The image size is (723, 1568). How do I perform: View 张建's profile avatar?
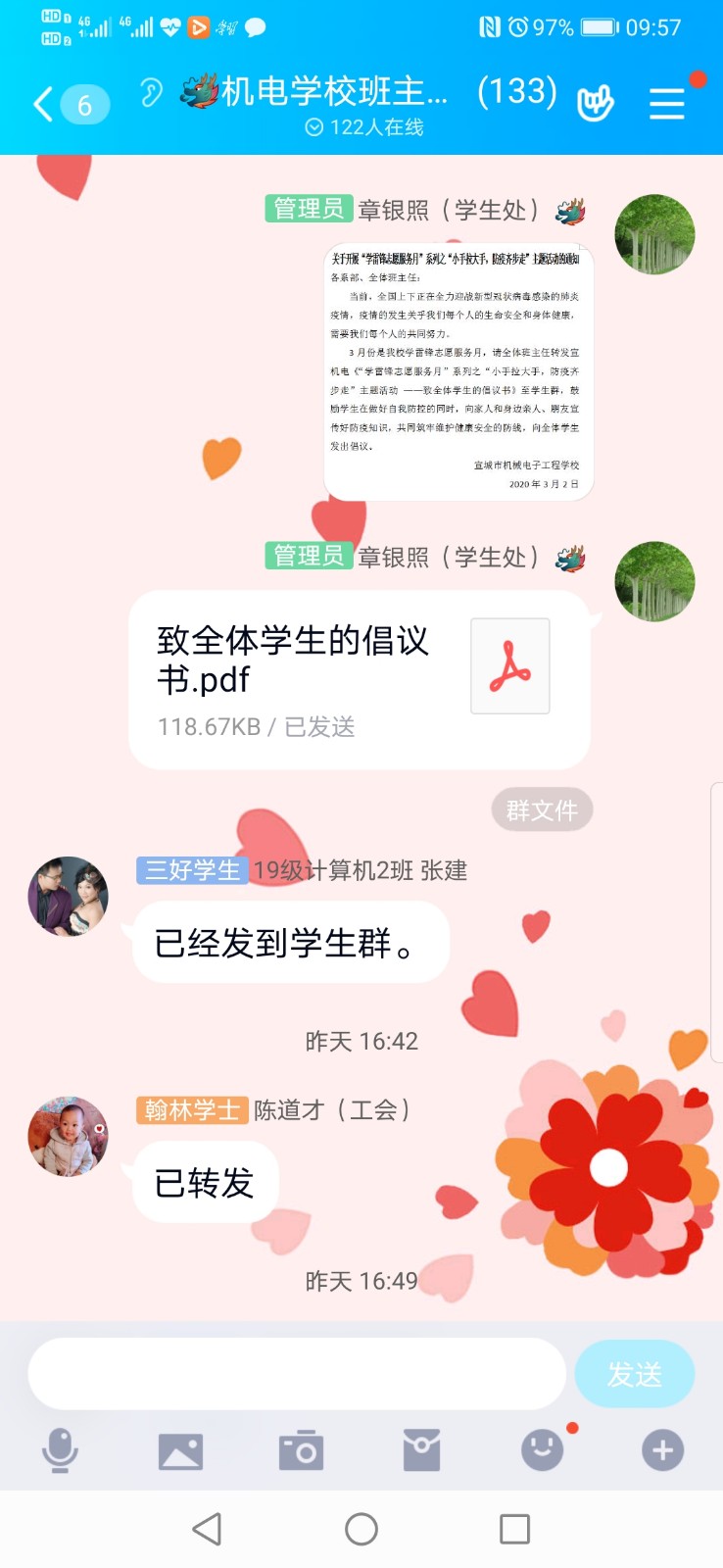(x=68, y=897)
